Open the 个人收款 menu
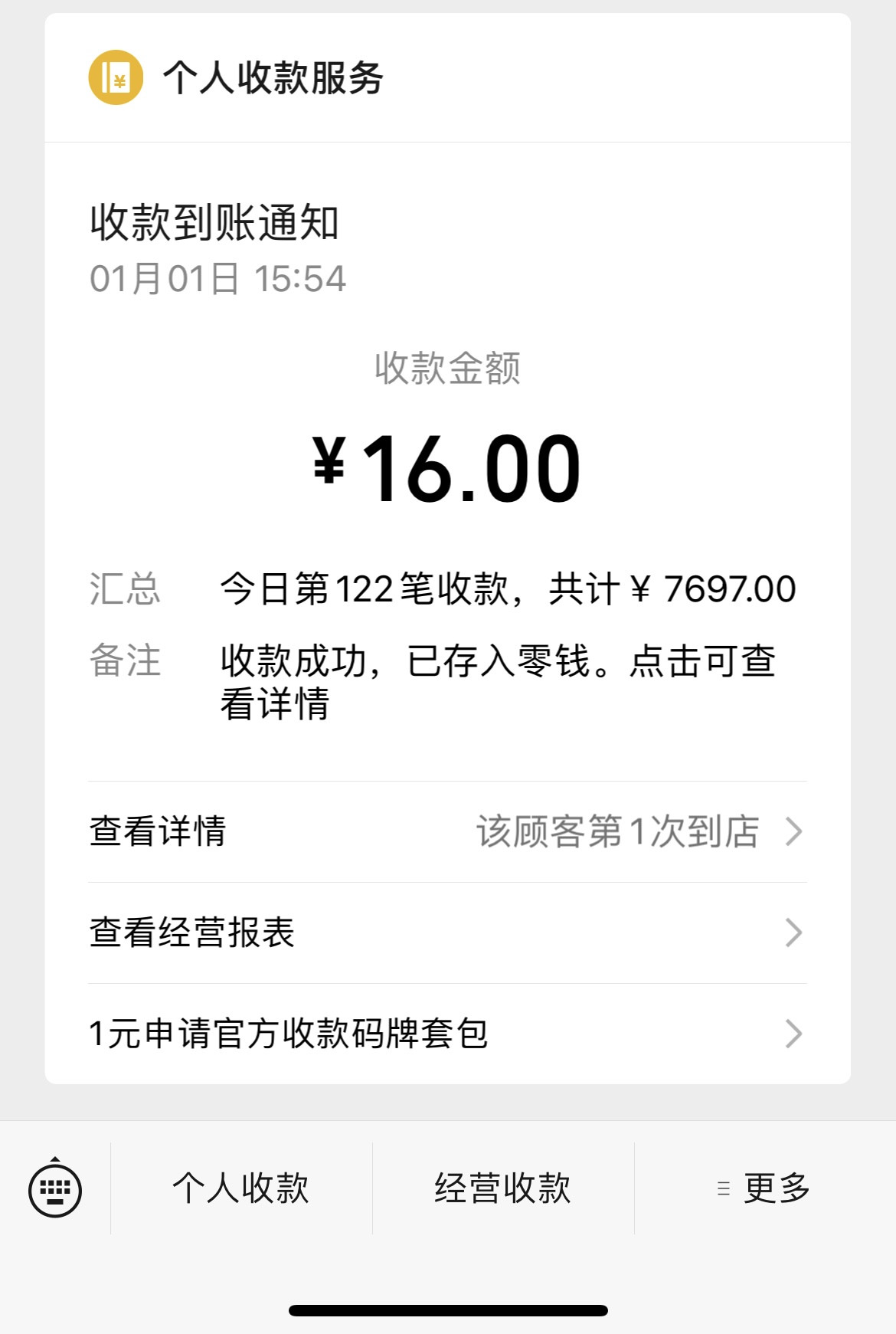The width and height of the screenshot is (896, 1334). pyautogui.click(x=241, y=1189)
